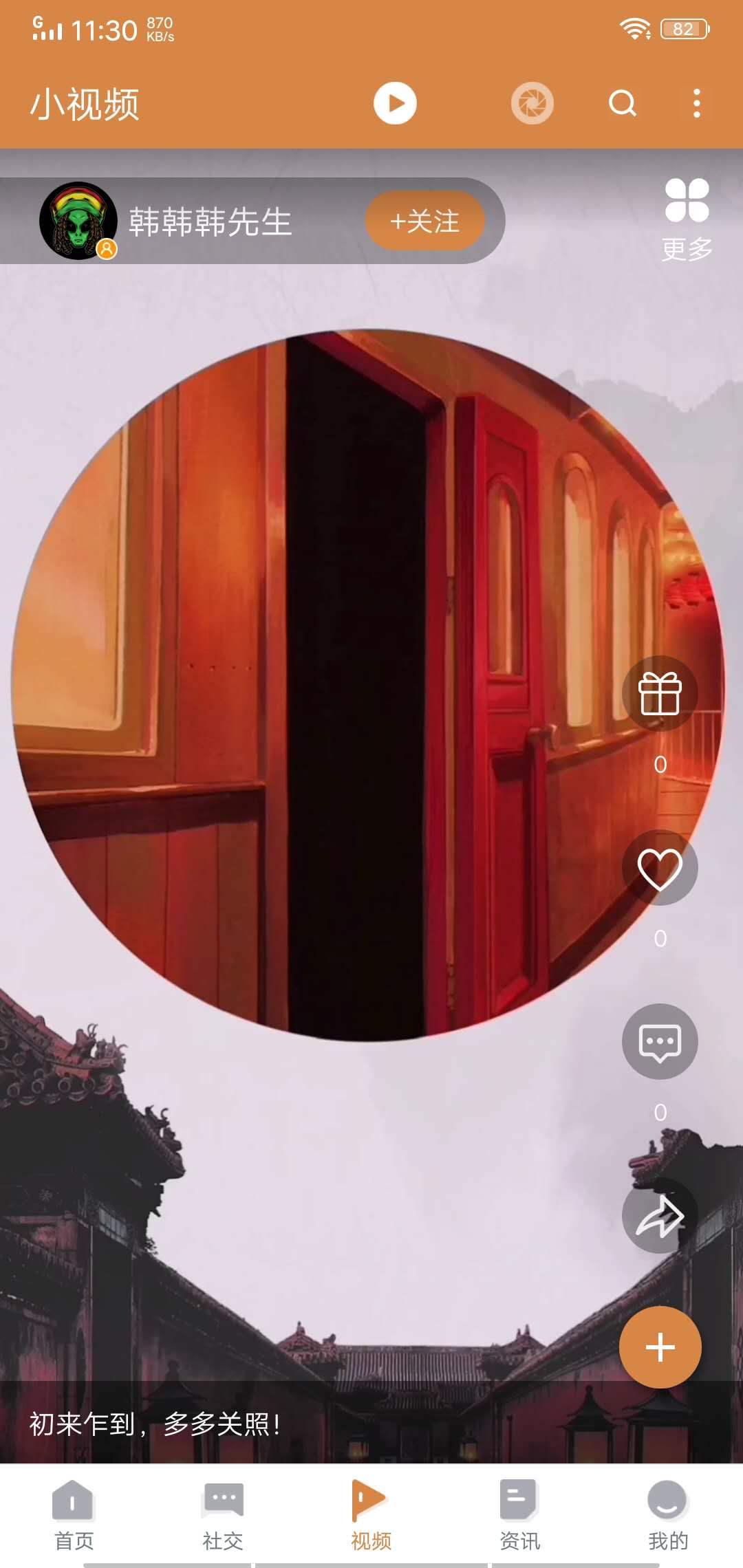Viewport: 743px width, 1568px height.
Task: Like this video with the heart
Action: pos(660,868)
